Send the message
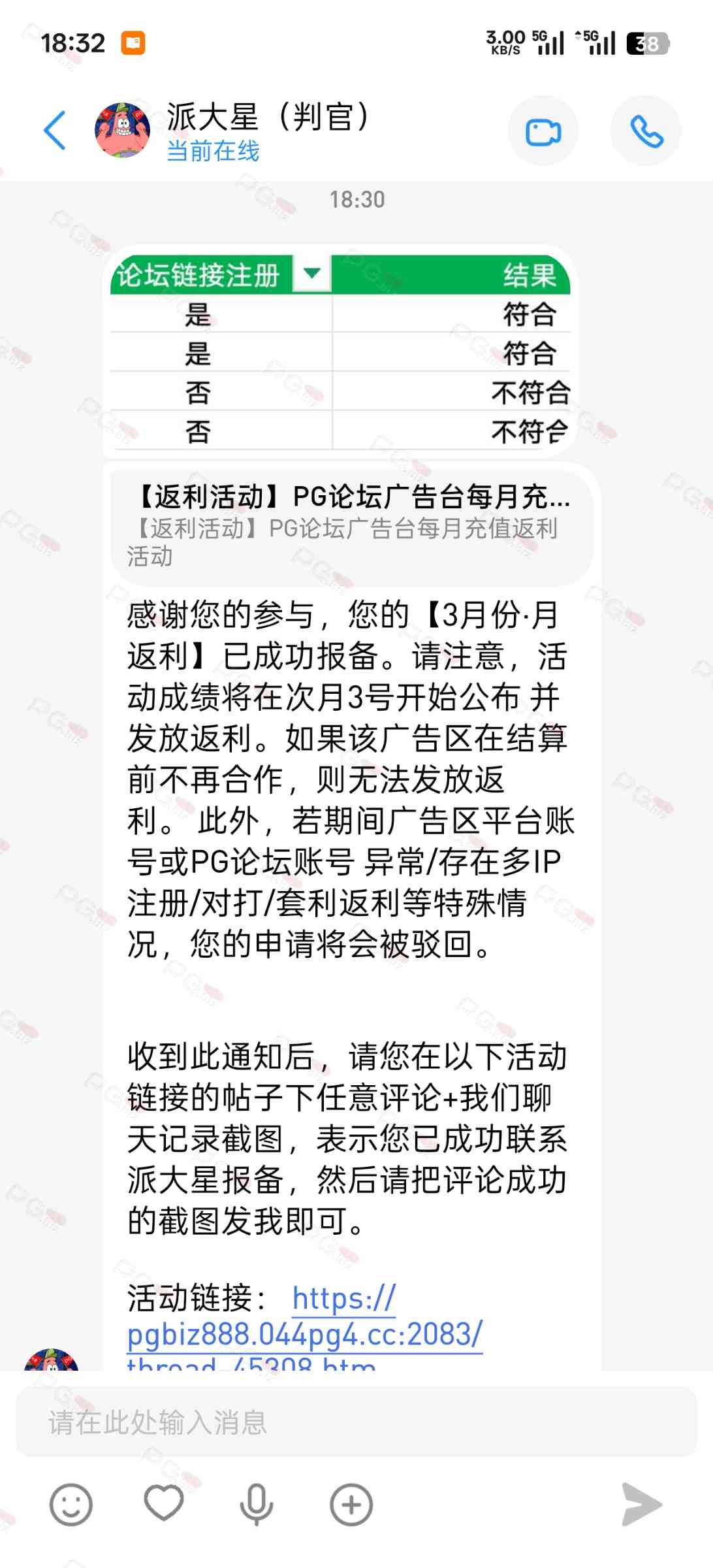 [x=641, y=1505]
